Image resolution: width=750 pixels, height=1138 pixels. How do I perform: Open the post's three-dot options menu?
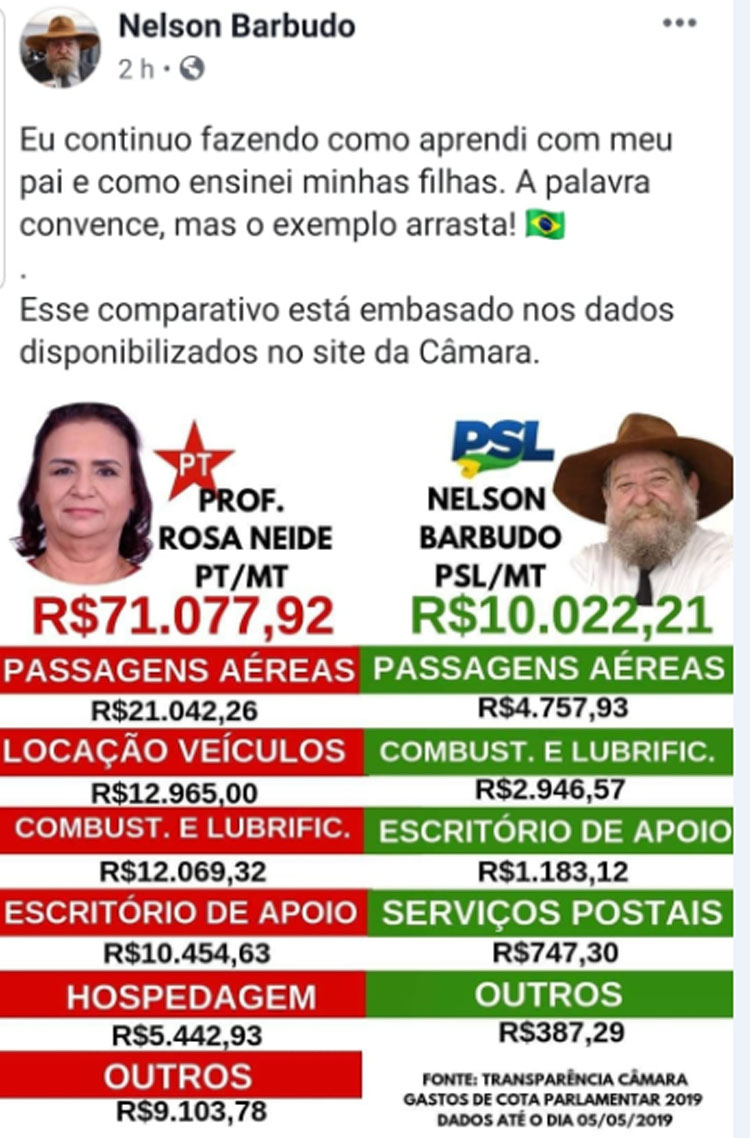pyautogui.click(x=679, y=24)
